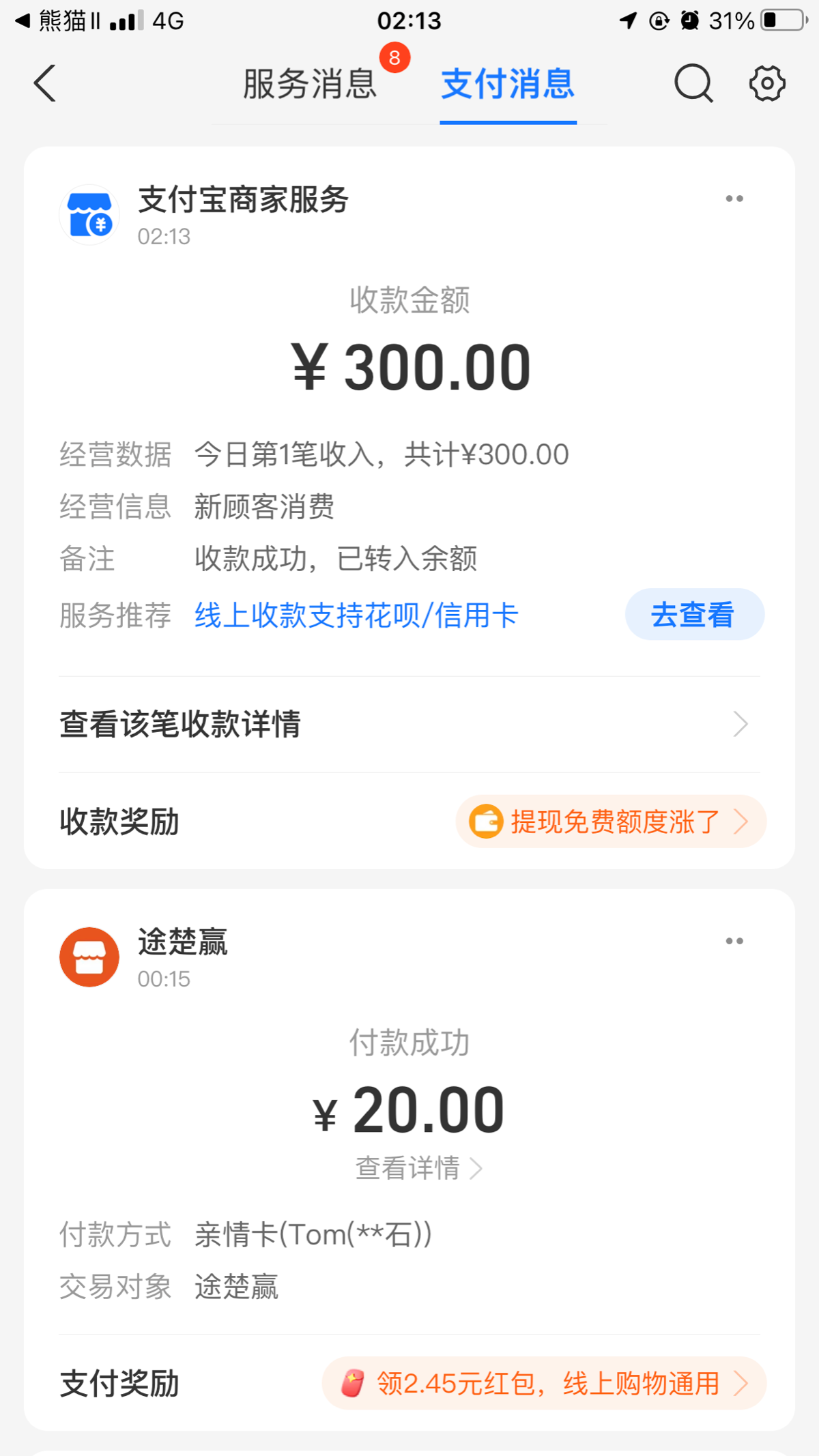Go back using the top-left arrow
Image resolution: width=819 pixels, height=1456 pixels.
point(45,84)
